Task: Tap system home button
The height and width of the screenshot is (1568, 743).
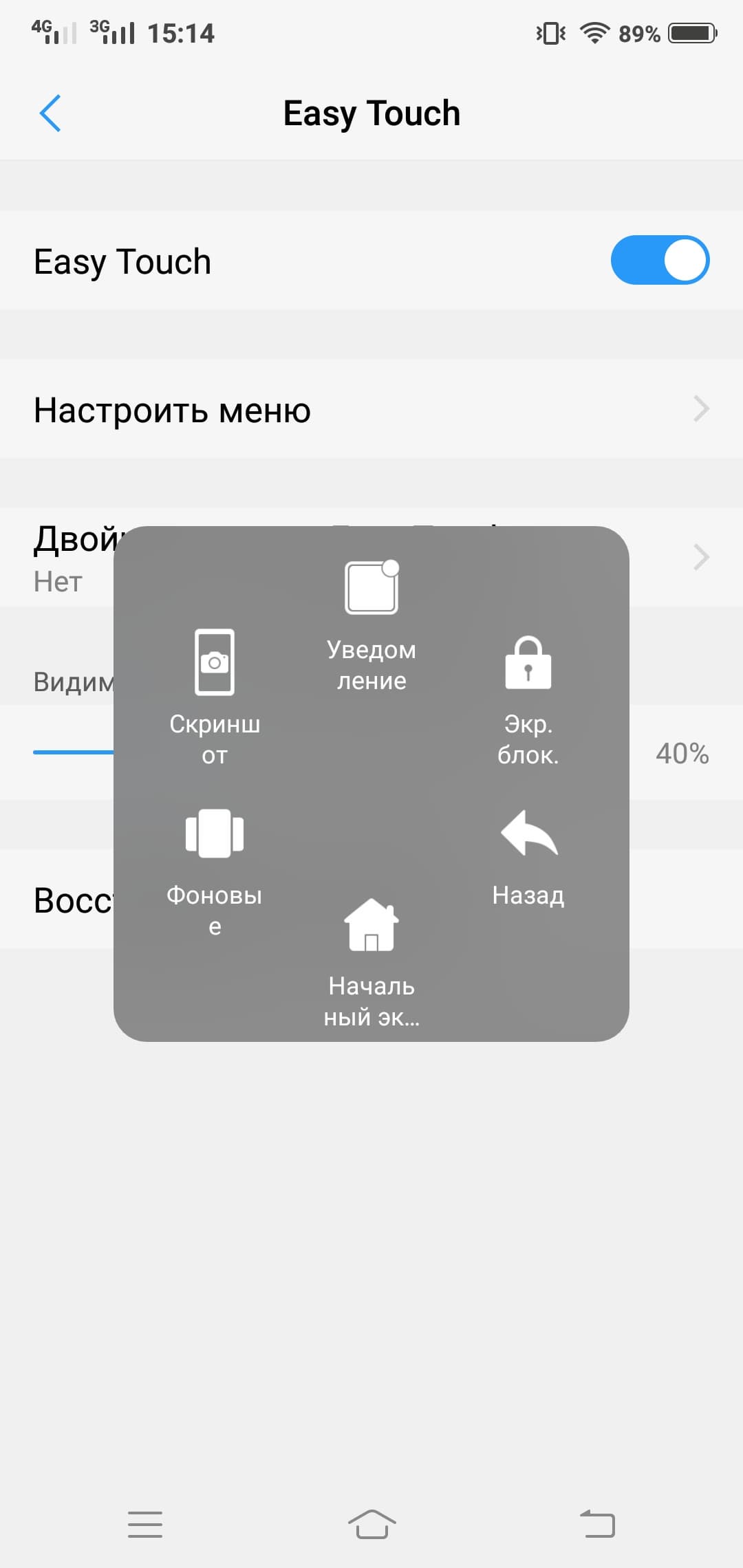Action: (x=371, y=1524)
